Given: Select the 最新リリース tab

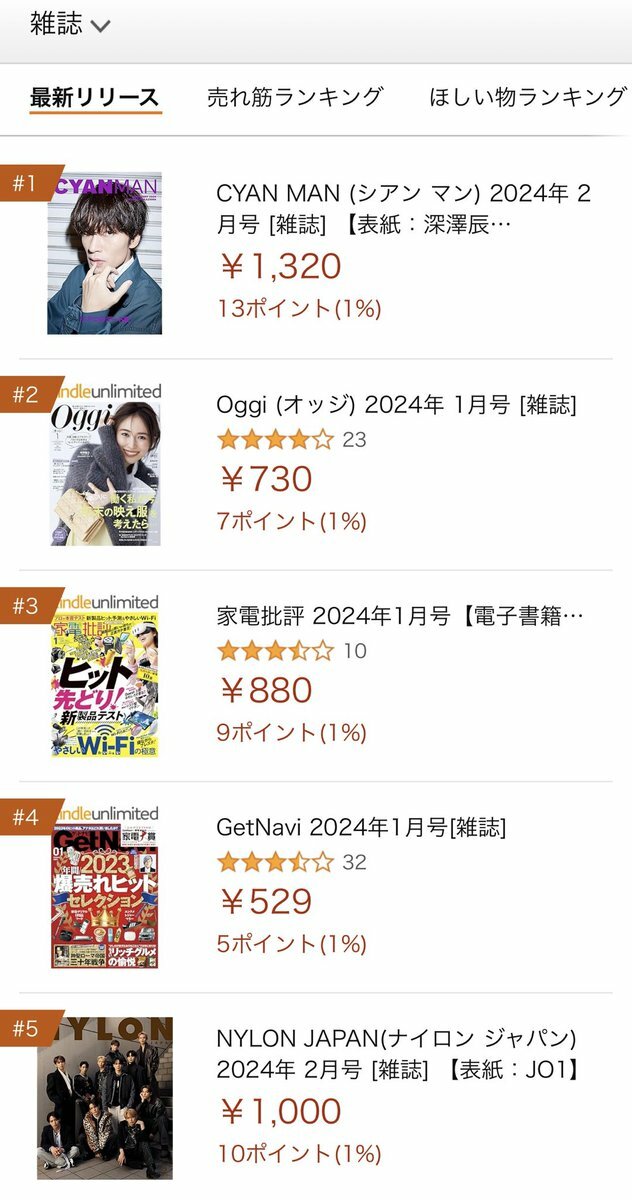Looking at the screenshot, I should 95,97.
